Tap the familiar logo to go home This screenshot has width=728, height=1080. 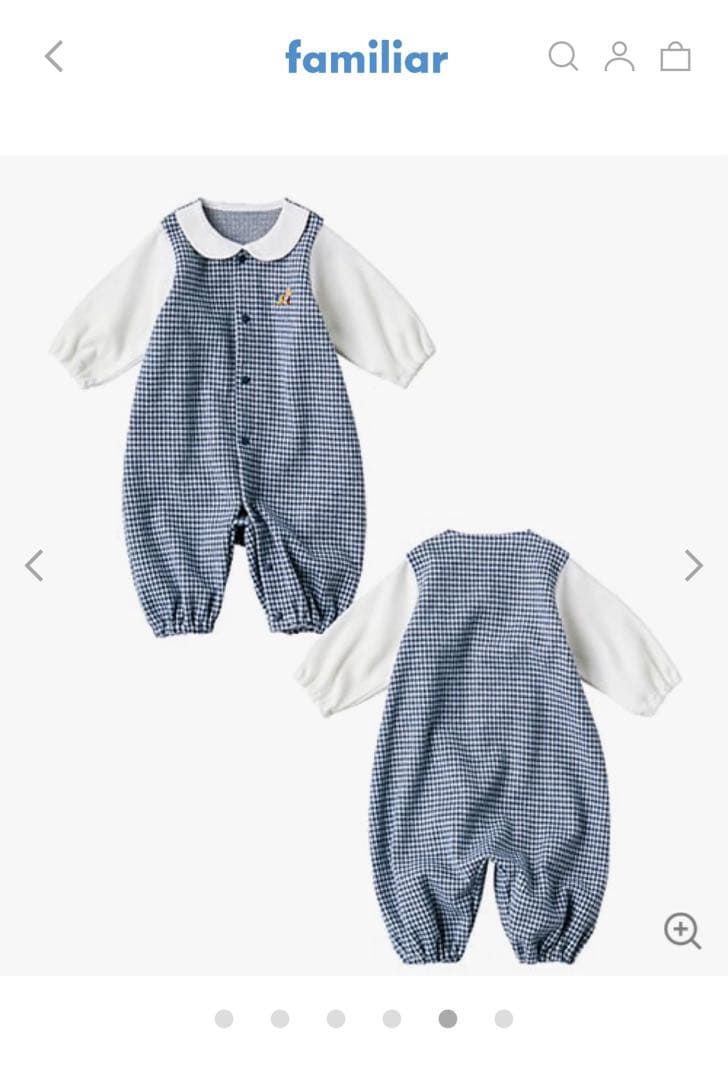pyautogui.click(x=366, y=57)
